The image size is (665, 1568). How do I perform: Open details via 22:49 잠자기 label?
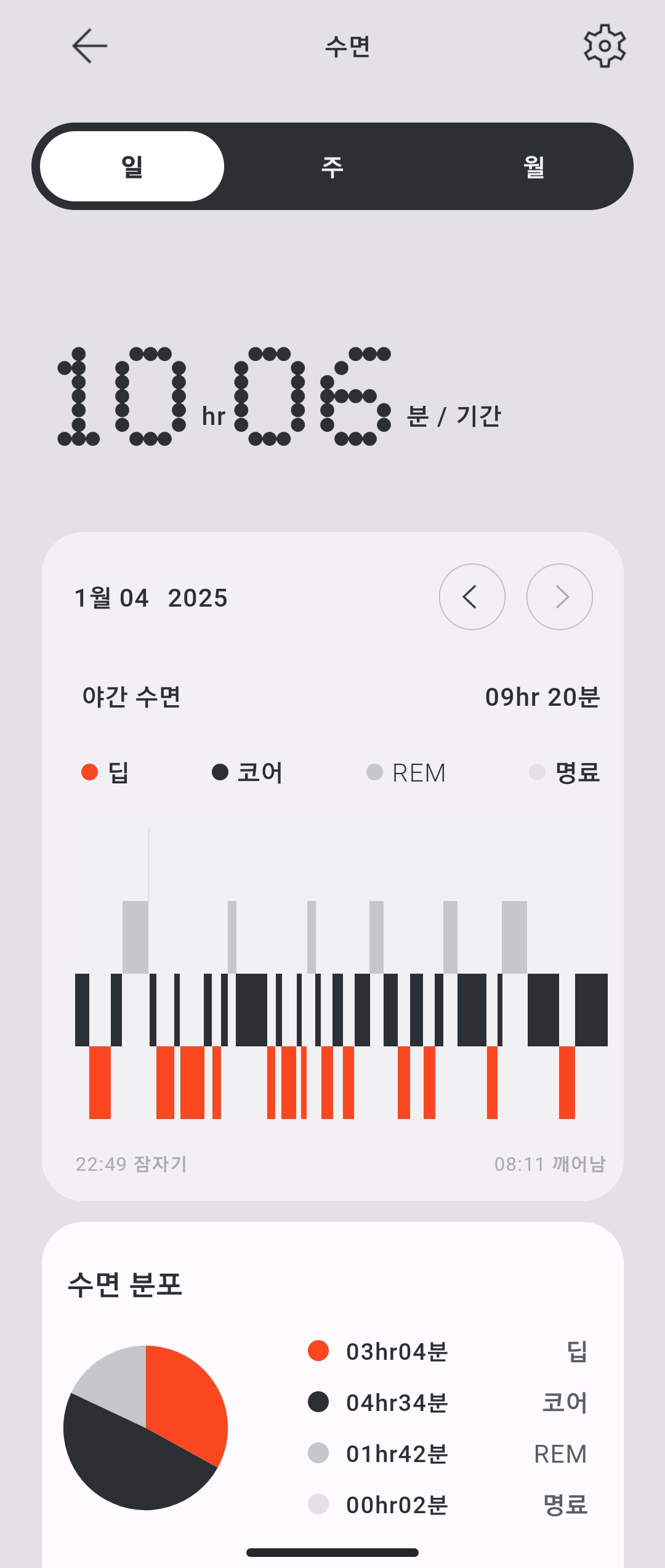(129, 1163)
